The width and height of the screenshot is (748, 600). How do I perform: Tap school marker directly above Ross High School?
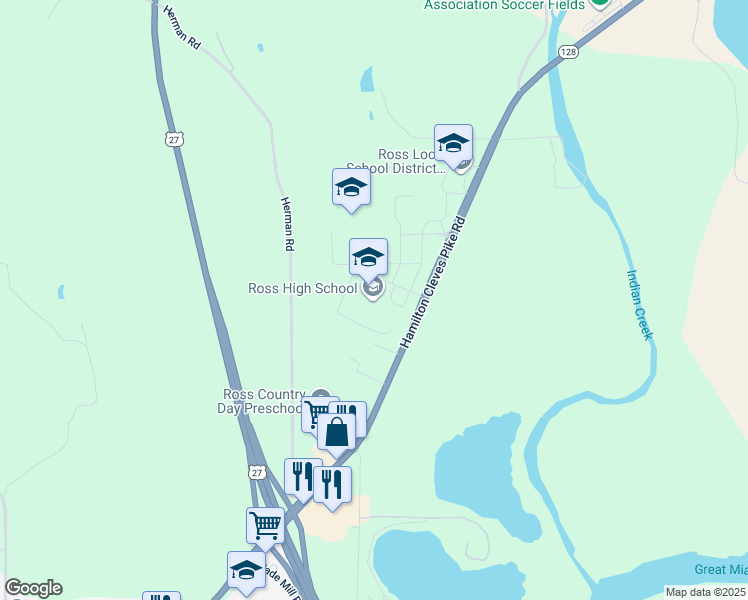tap(368, 257)
